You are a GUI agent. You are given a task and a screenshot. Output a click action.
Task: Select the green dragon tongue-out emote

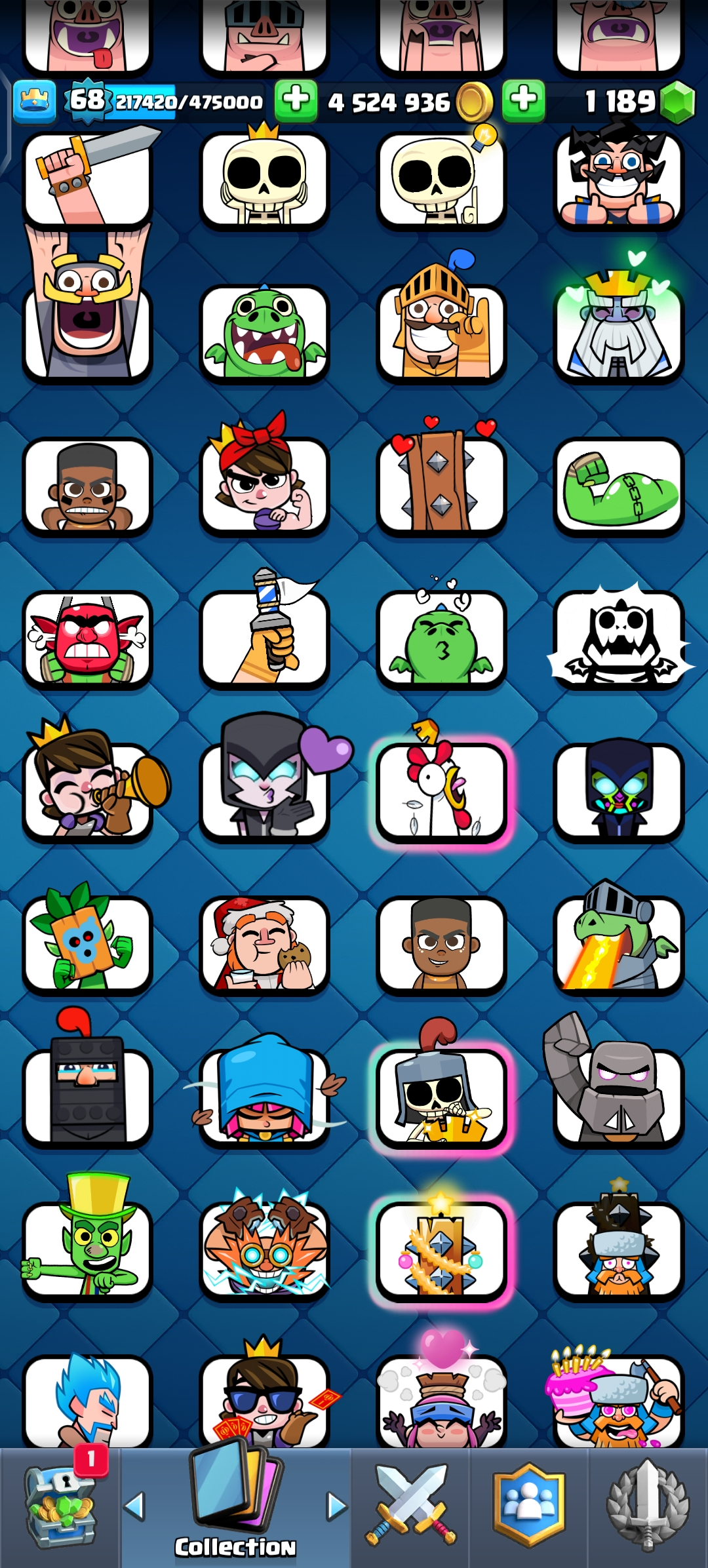264,334
